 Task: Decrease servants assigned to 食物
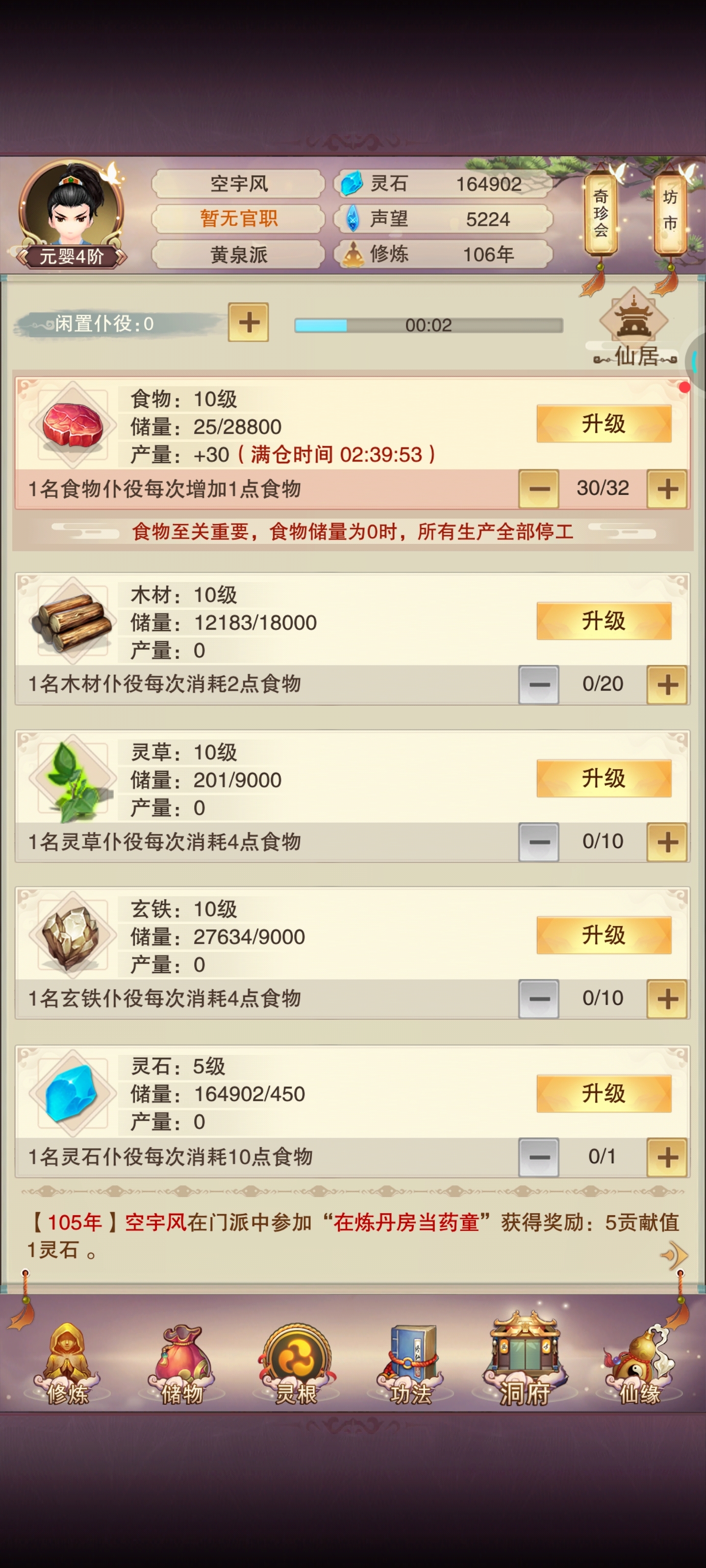pyautogui.click(x=538, y=488)
